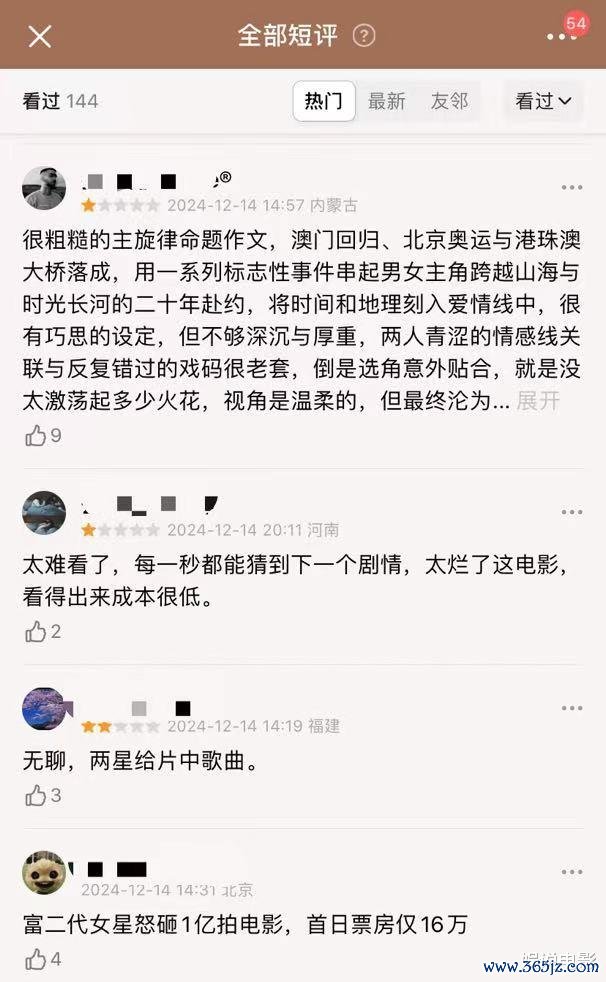This screenshot has height=982, width=606.
Task: Expand the 主旋律命题作文 review with 展开
Action: point(538,401)
